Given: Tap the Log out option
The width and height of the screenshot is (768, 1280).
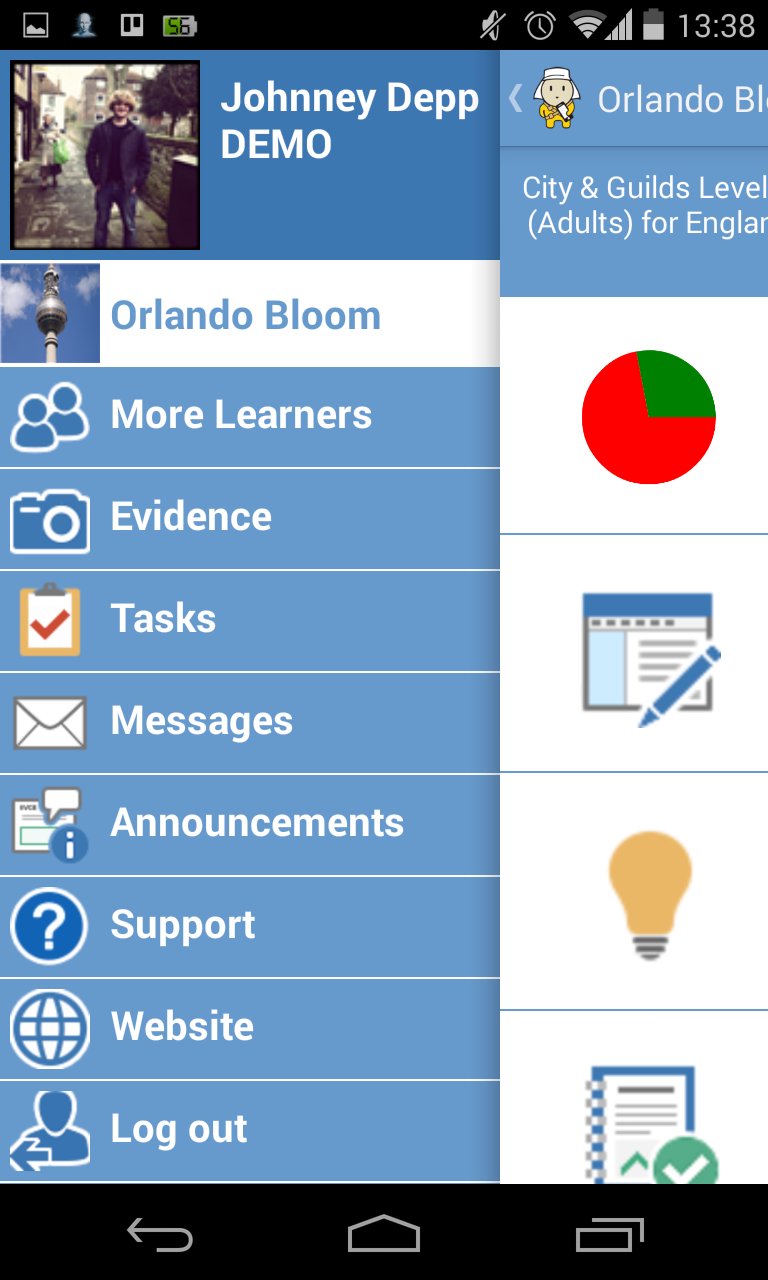Looking at the screenshot, I should (x=178, y=1129).
